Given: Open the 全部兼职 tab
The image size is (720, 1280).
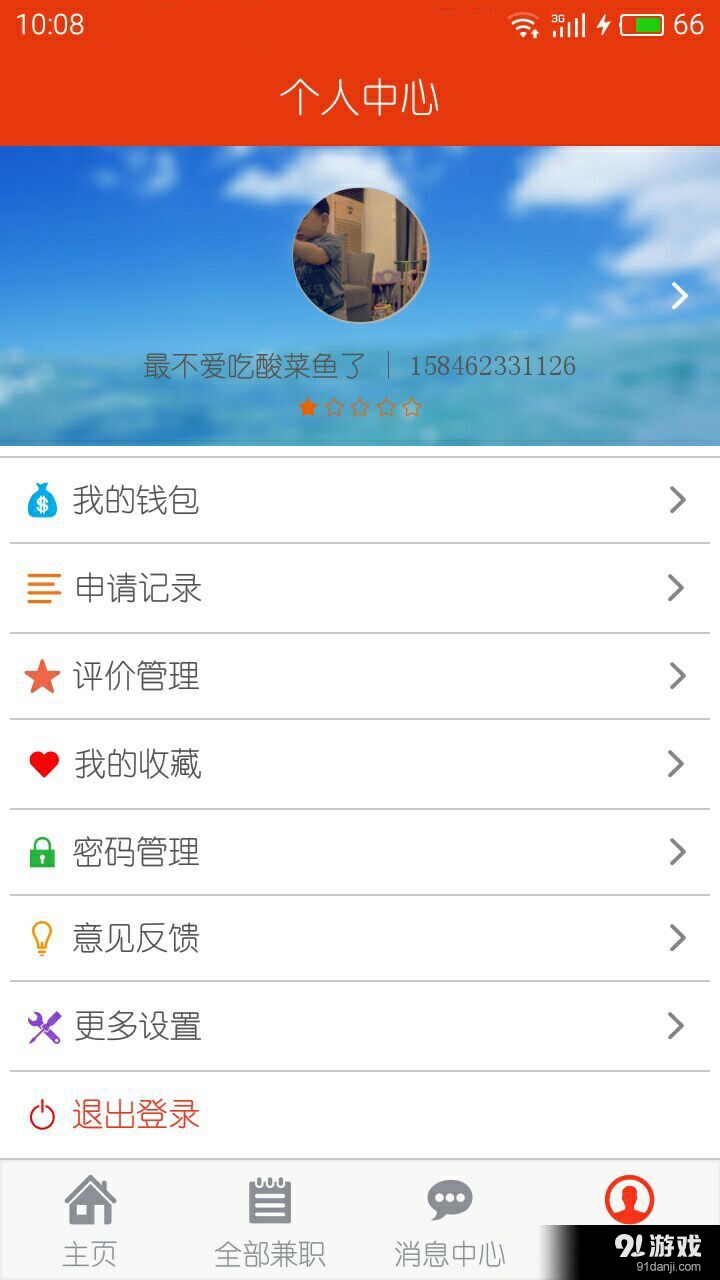Looking at the screenshot, I should pos(270,1213).
